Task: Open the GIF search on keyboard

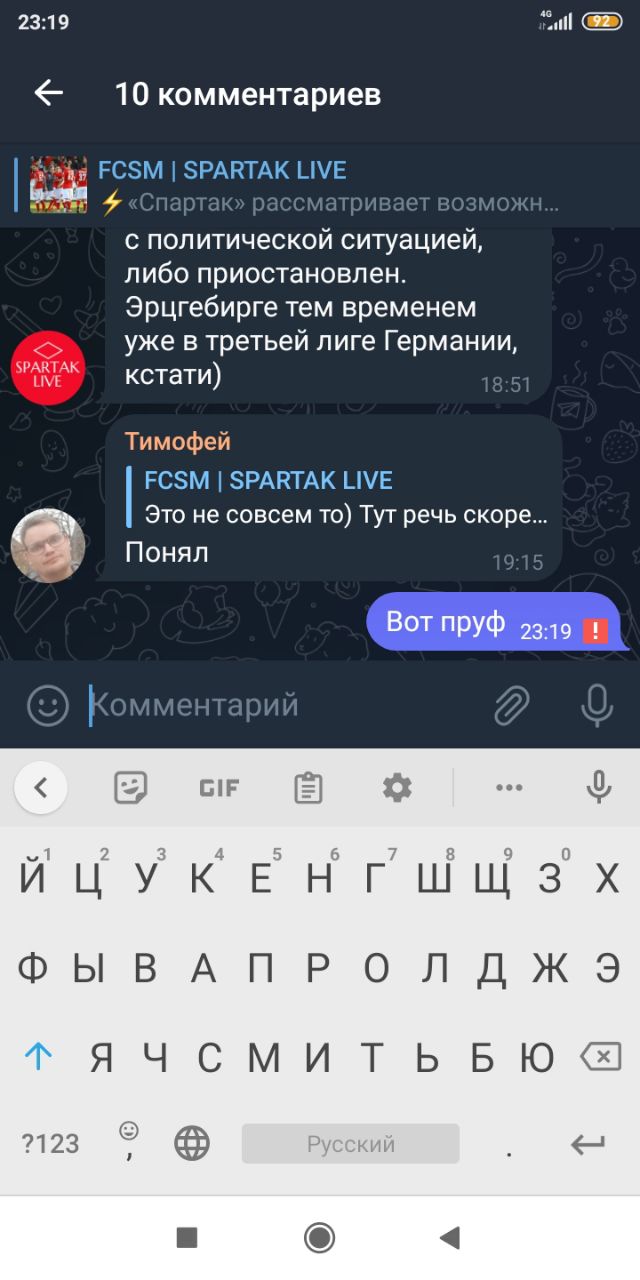Action: pos(219,788)
